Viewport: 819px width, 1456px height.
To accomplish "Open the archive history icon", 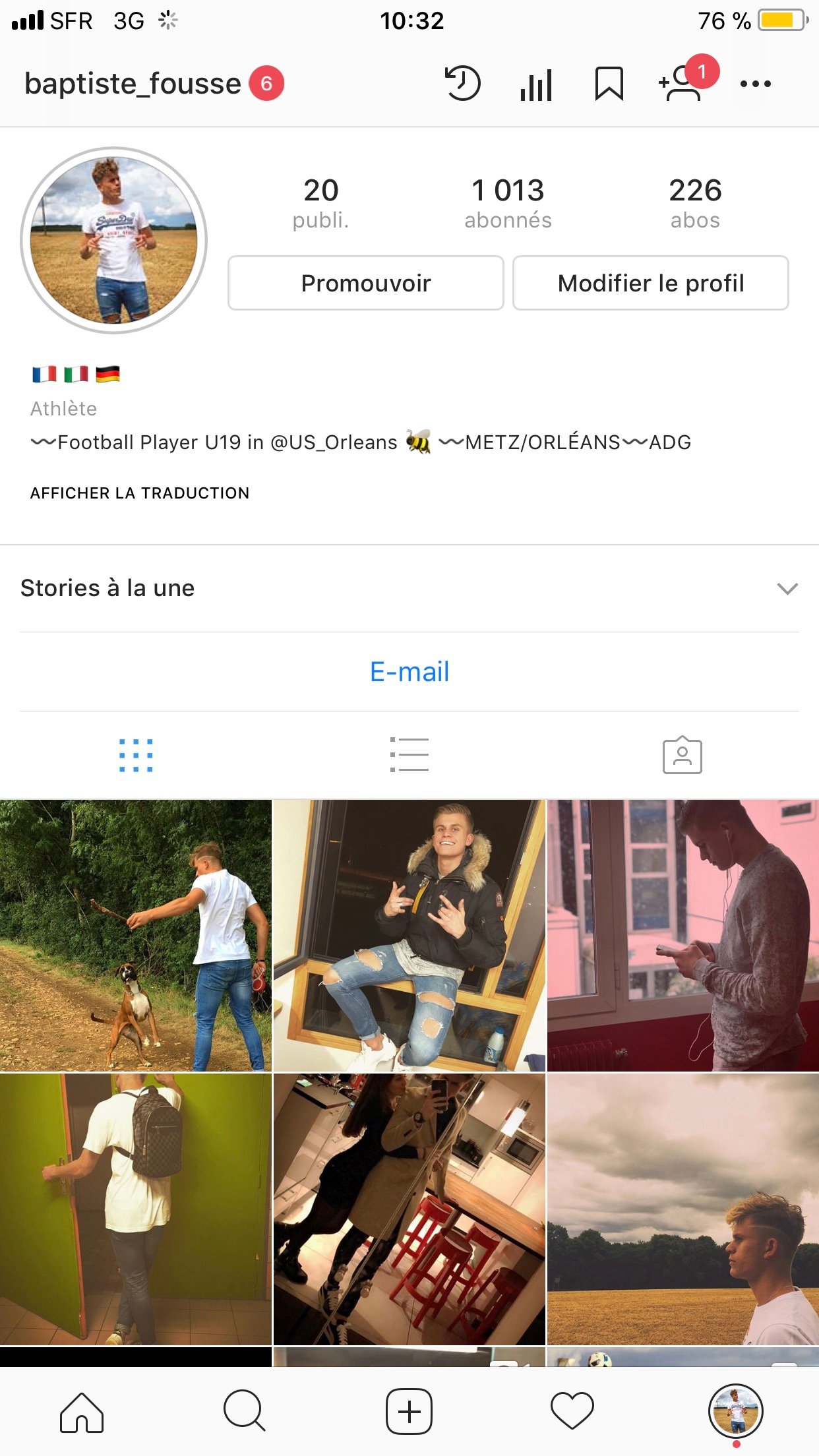I will coord(462,84).
